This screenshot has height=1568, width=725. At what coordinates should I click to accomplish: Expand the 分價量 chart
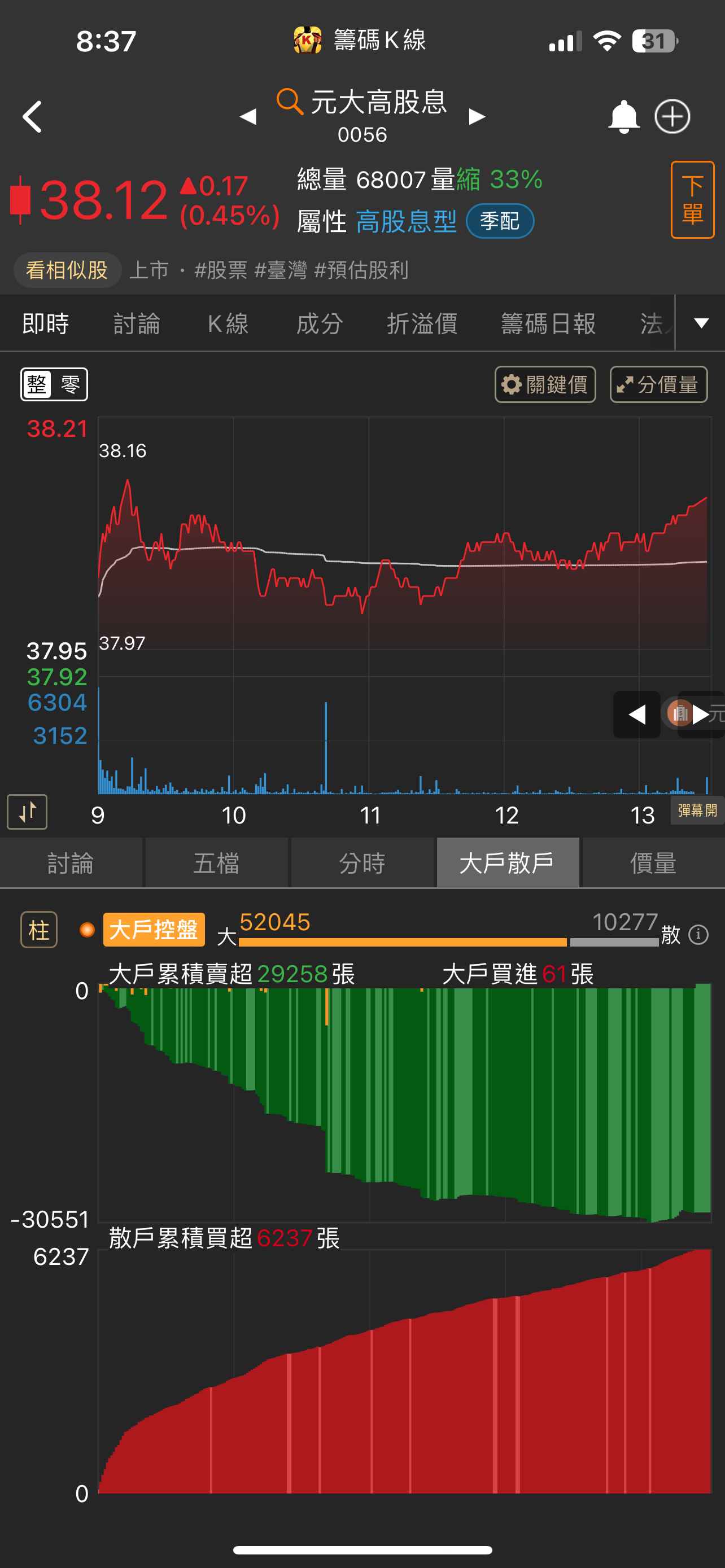(x=658, y=384)
